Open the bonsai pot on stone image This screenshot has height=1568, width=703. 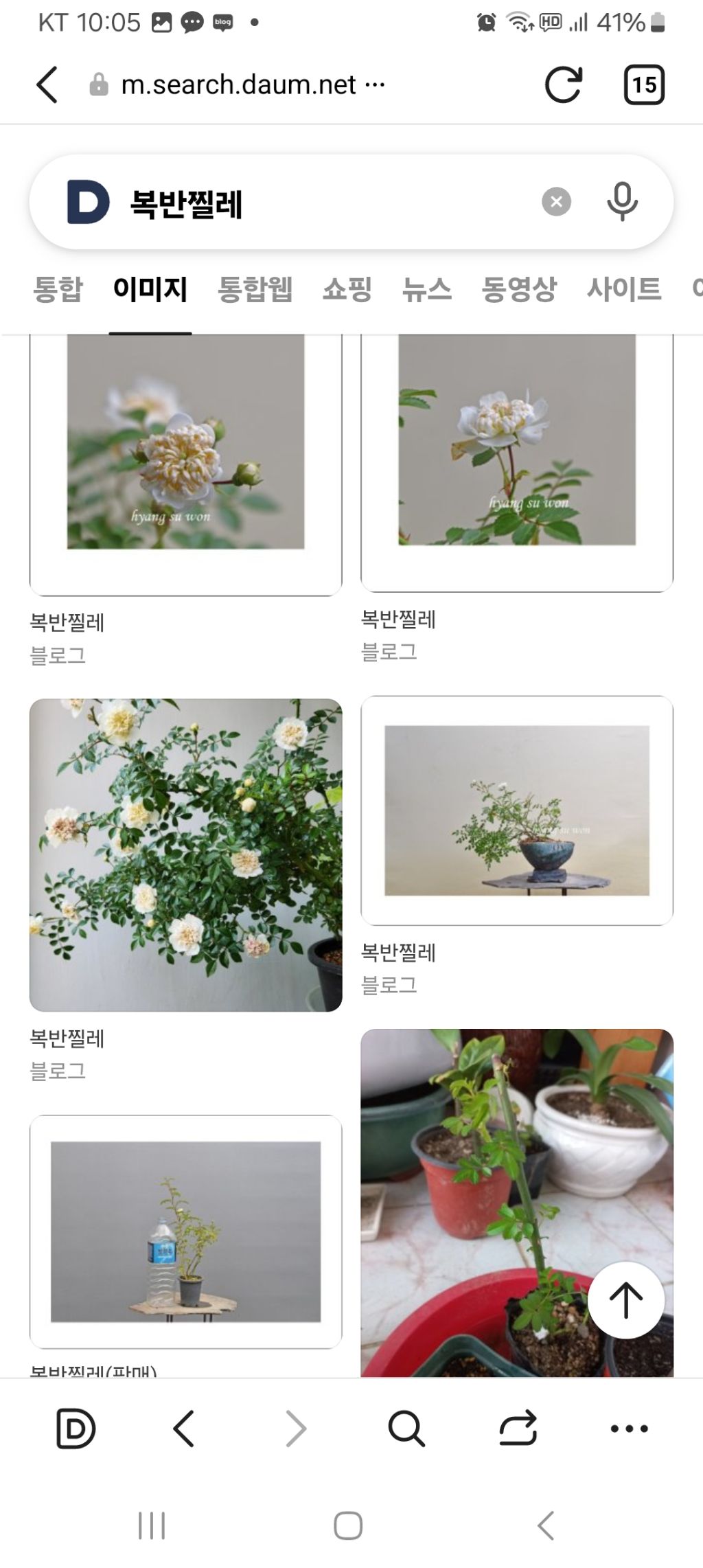click(x=516, y=810)
